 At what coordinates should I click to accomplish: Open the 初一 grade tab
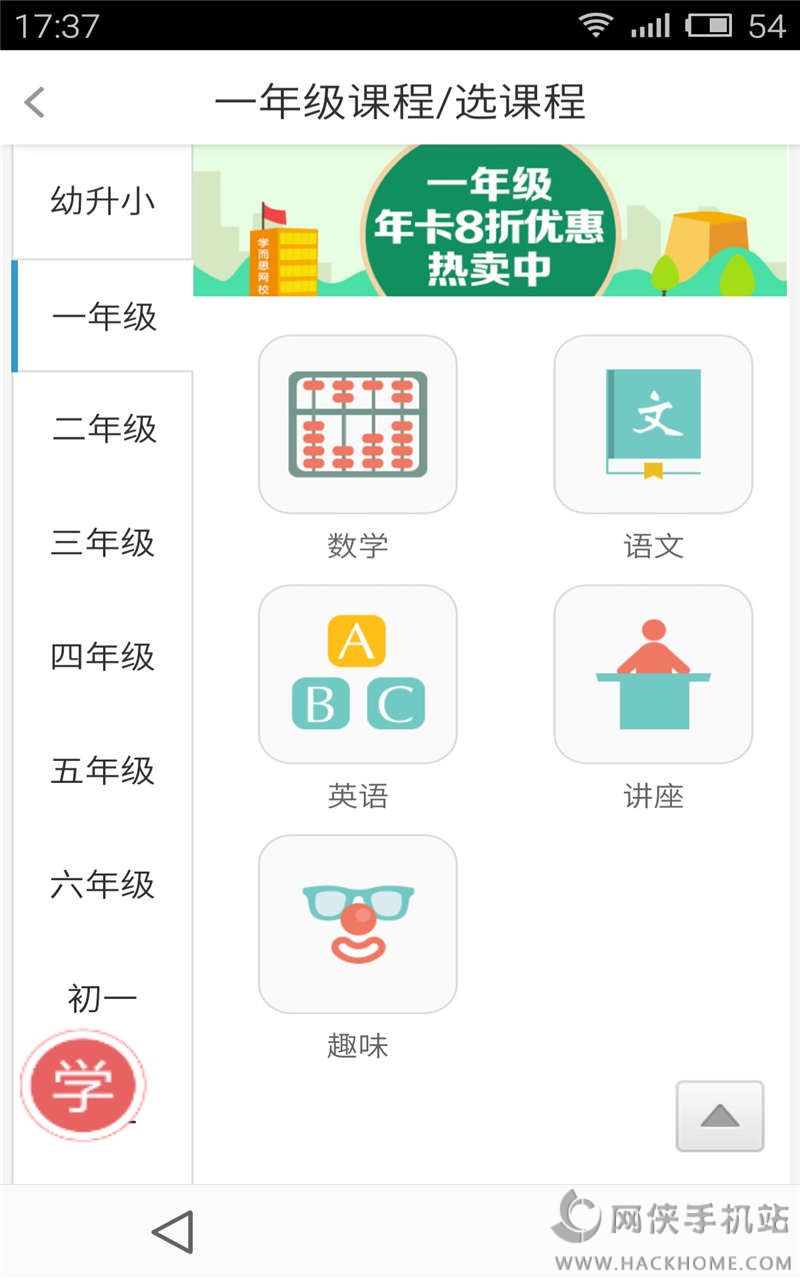[104, 998]
